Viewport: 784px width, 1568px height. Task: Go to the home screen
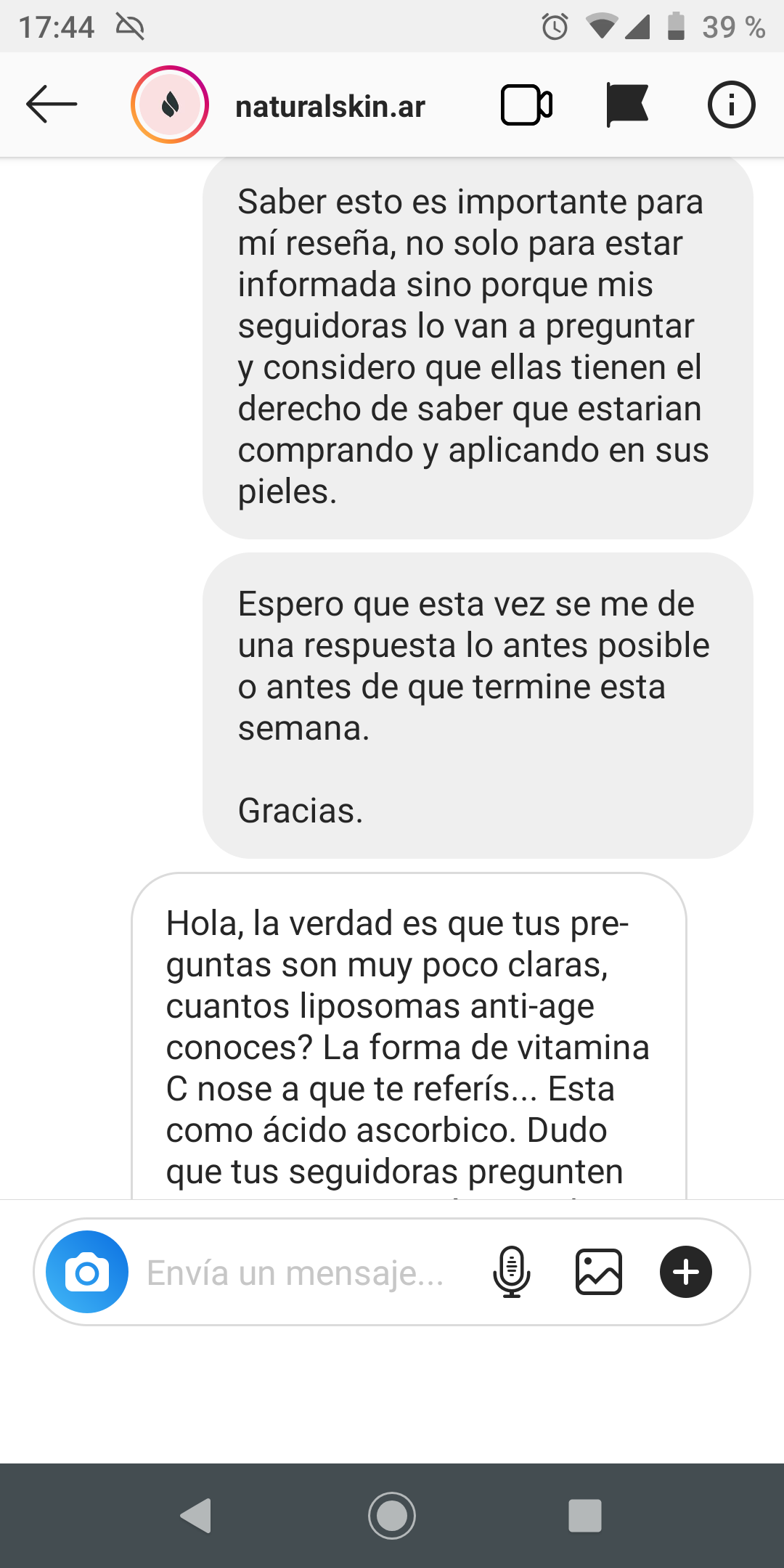[x=392, y=1516]
